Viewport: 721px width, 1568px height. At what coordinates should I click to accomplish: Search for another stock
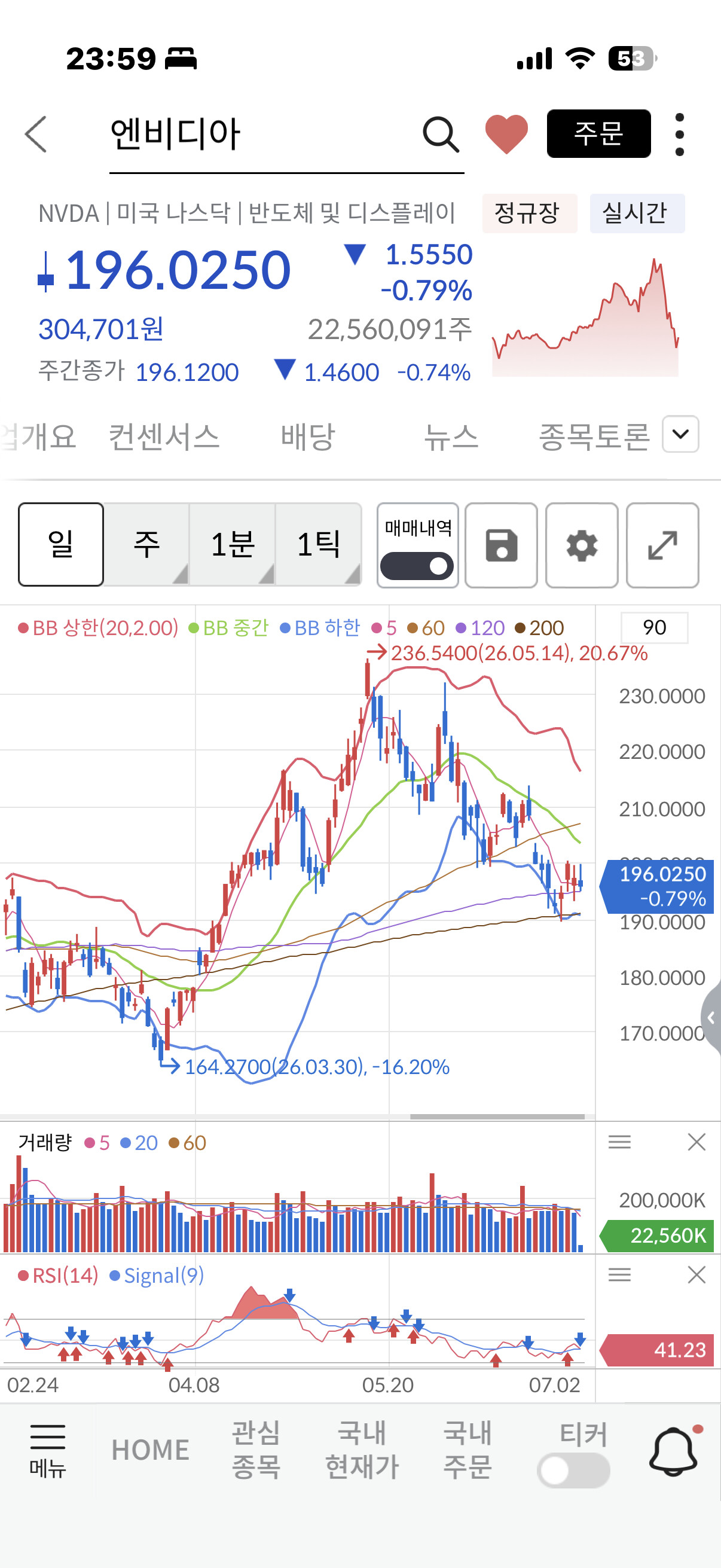tap(441, 135)
